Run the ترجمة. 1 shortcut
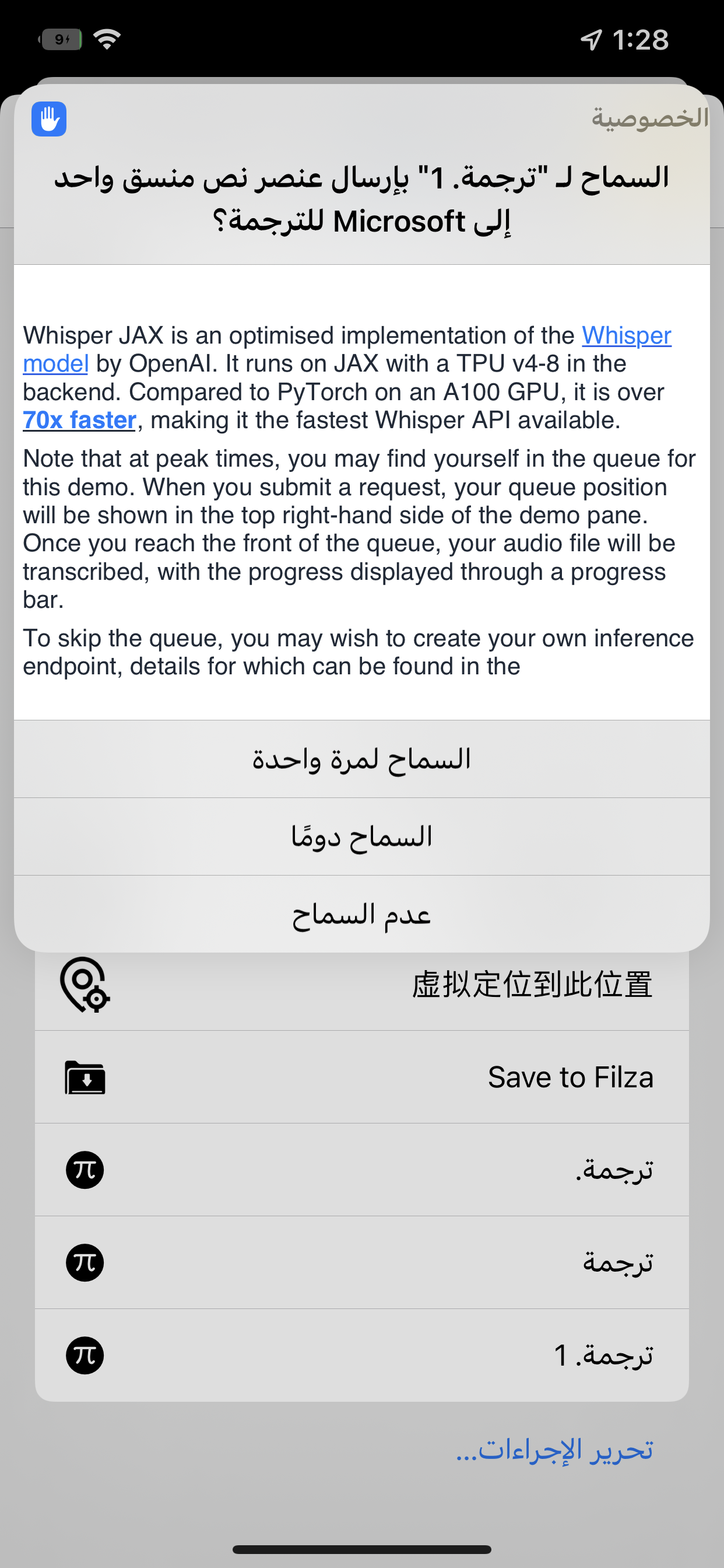Viewport: 724px width, 1568px height. 362,1356
